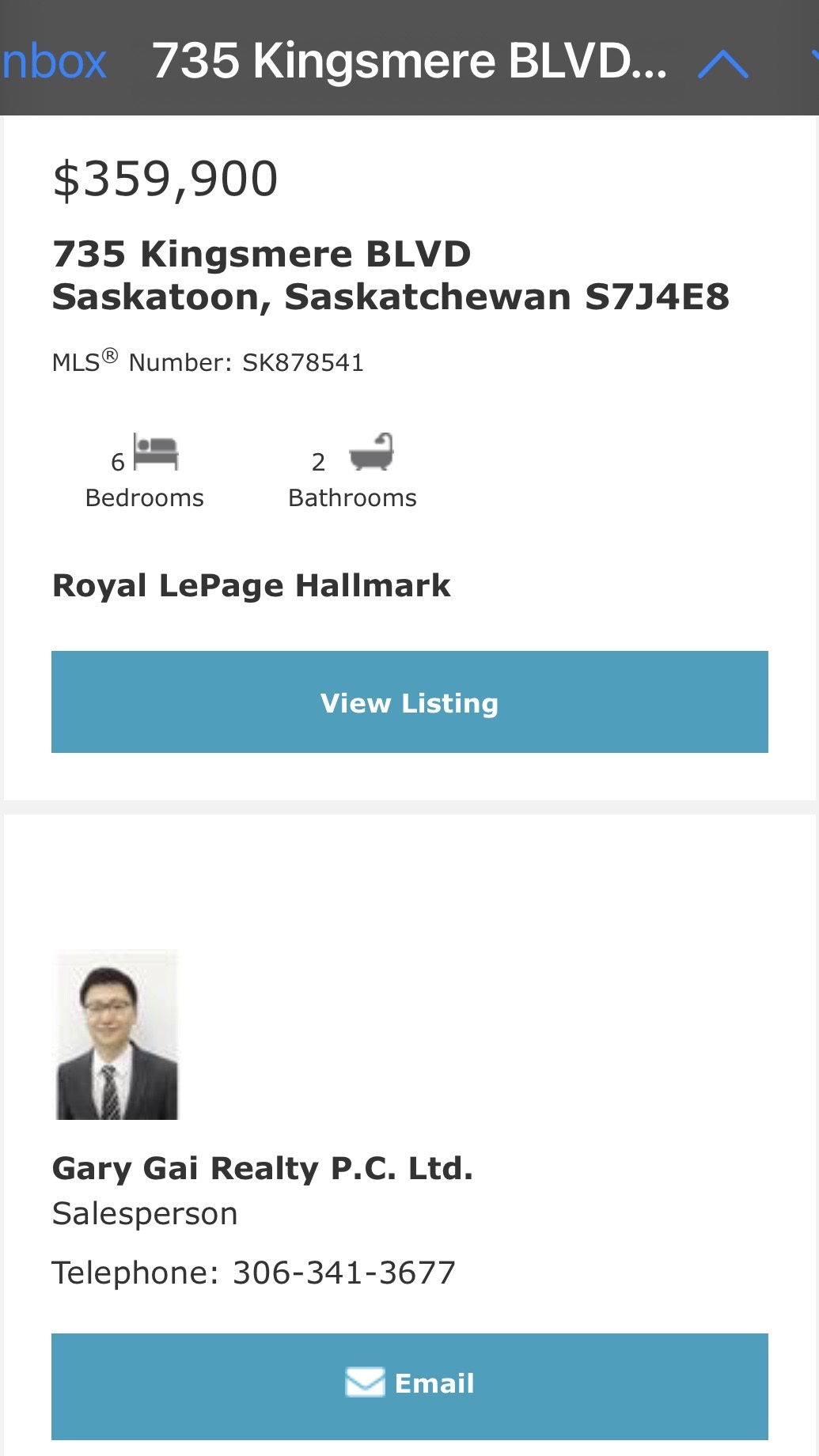Return to Inbox
The width and height of the screenshot is (819, 1456).
pos(52,61)
